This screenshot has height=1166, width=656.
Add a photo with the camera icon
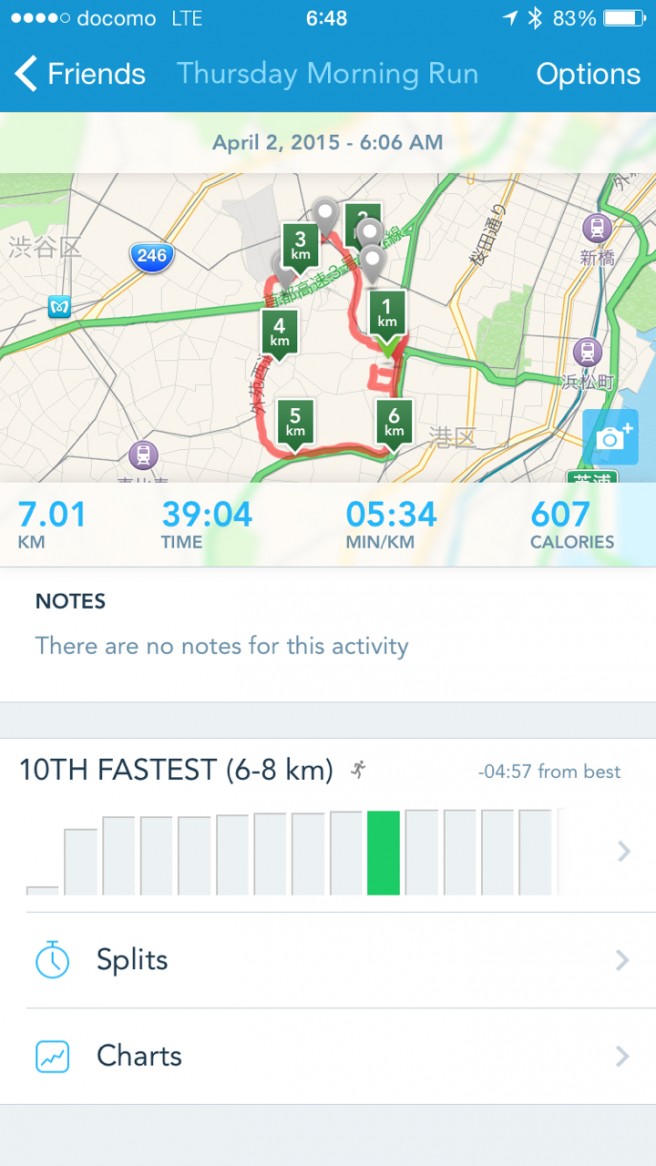click(610, 437)
